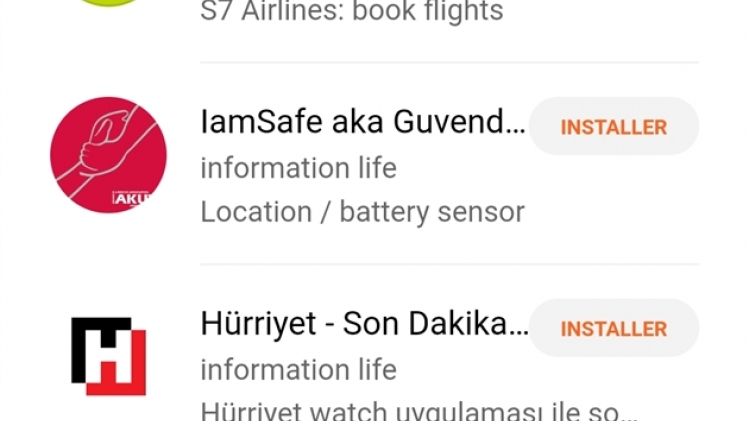This screenshot has height=421, width=749.
Task: Open the S7 Airlines app listing
Action: (351, 13)
